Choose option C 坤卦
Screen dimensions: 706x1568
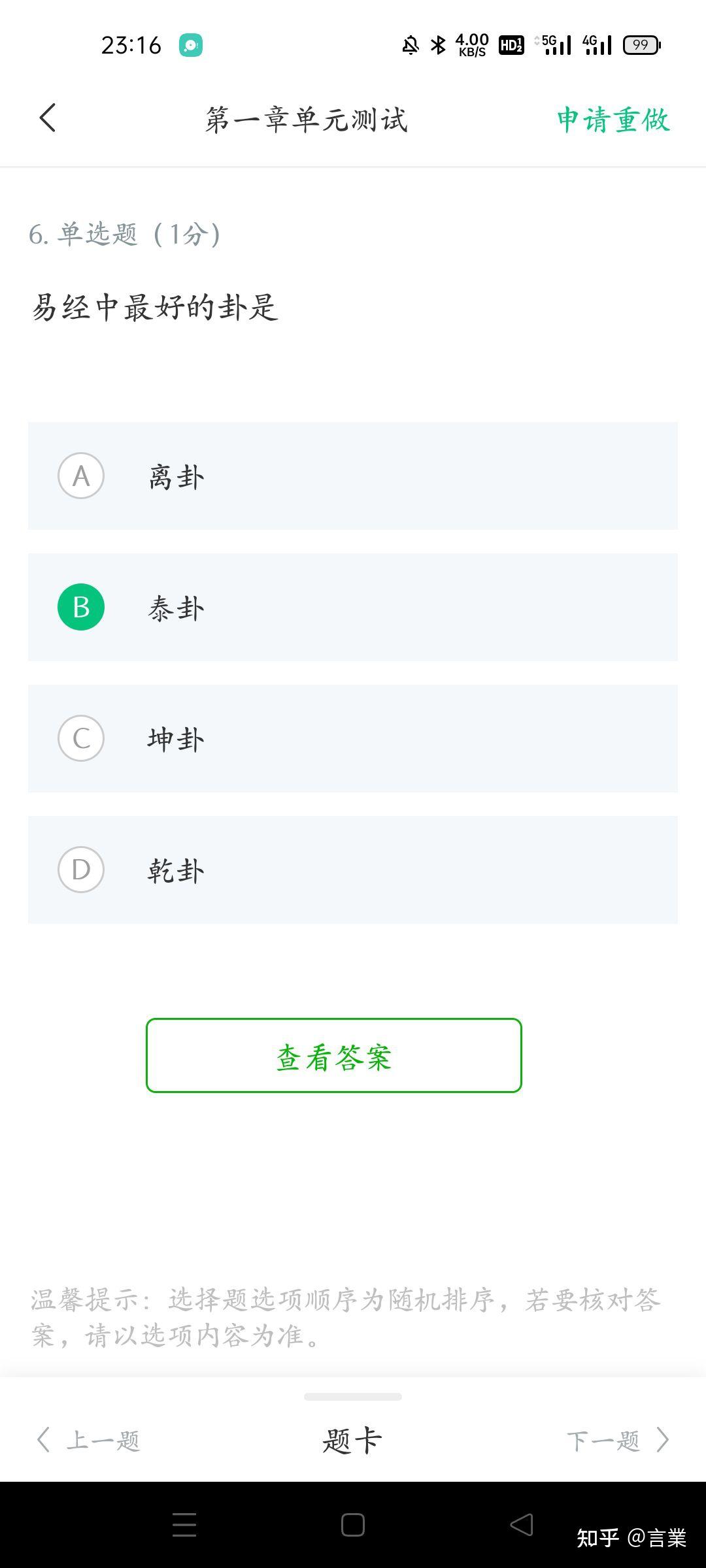353,738
